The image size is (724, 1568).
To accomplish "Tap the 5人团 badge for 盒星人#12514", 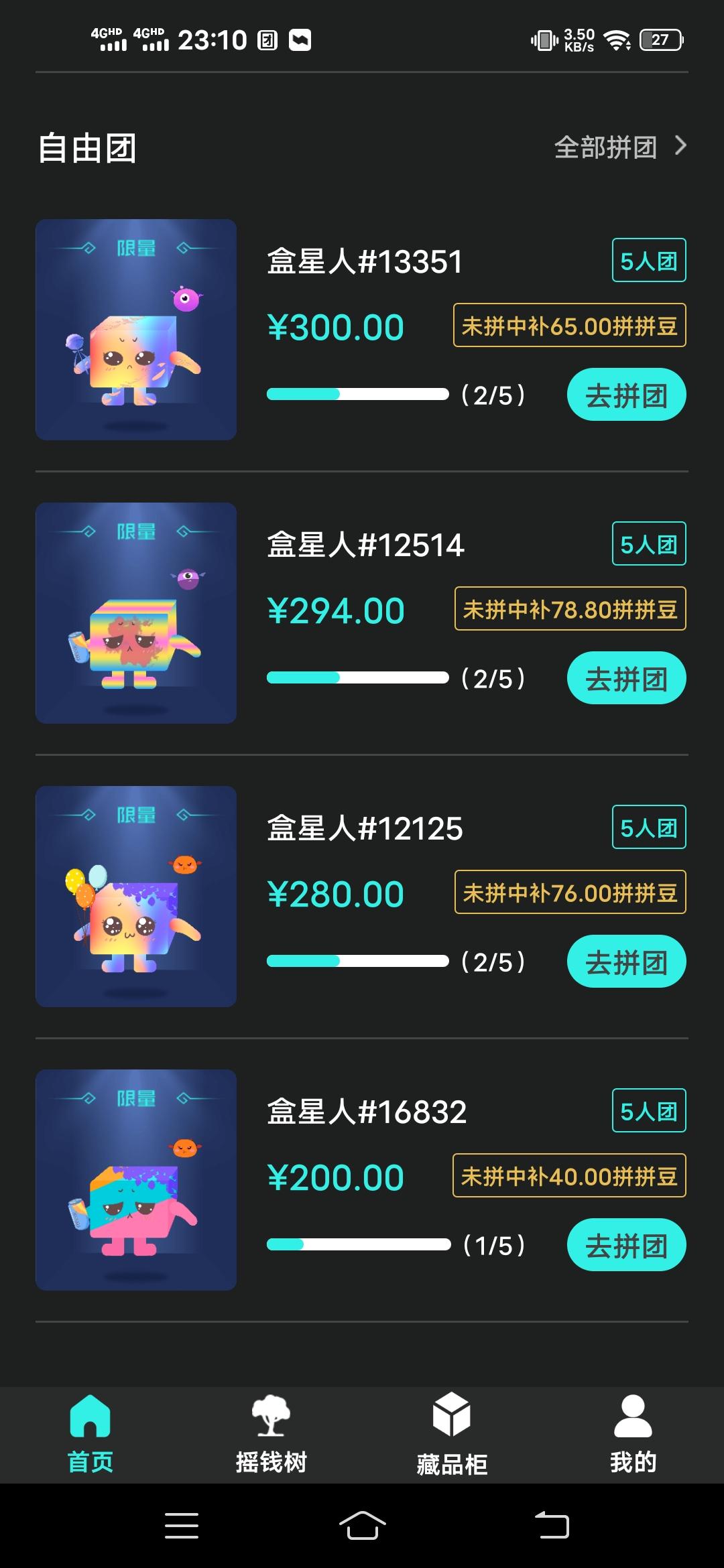I will pyautogui.click(x=648, y=544).
